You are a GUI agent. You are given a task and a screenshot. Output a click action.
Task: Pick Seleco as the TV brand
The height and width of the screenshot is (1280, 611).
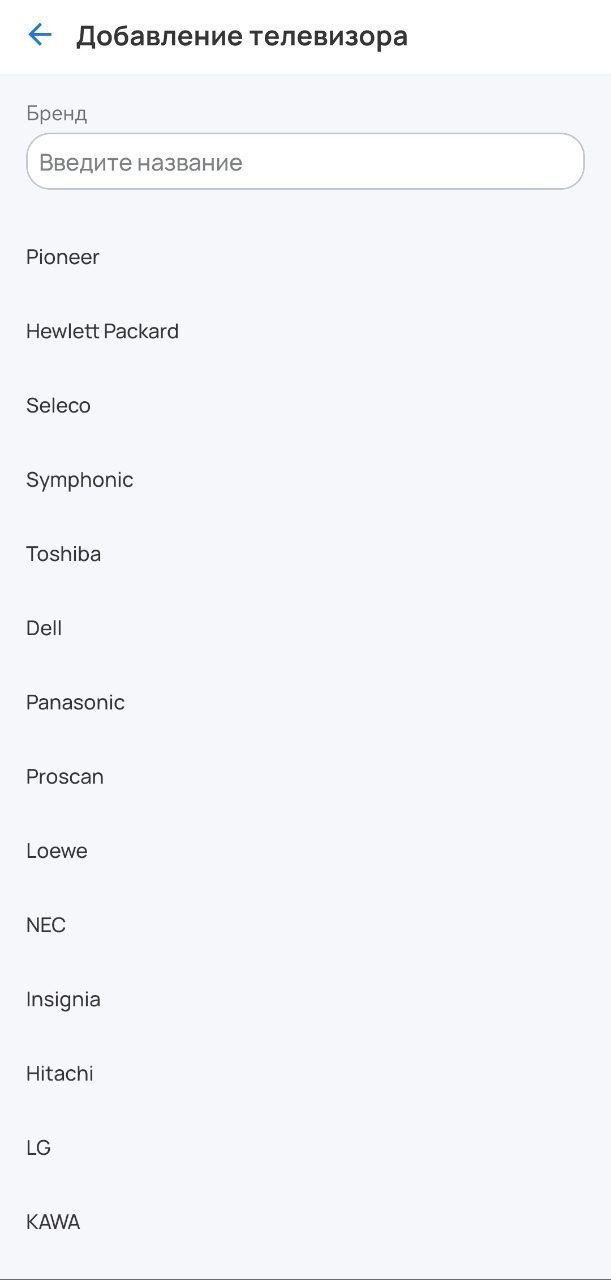(x=58, y=405)
